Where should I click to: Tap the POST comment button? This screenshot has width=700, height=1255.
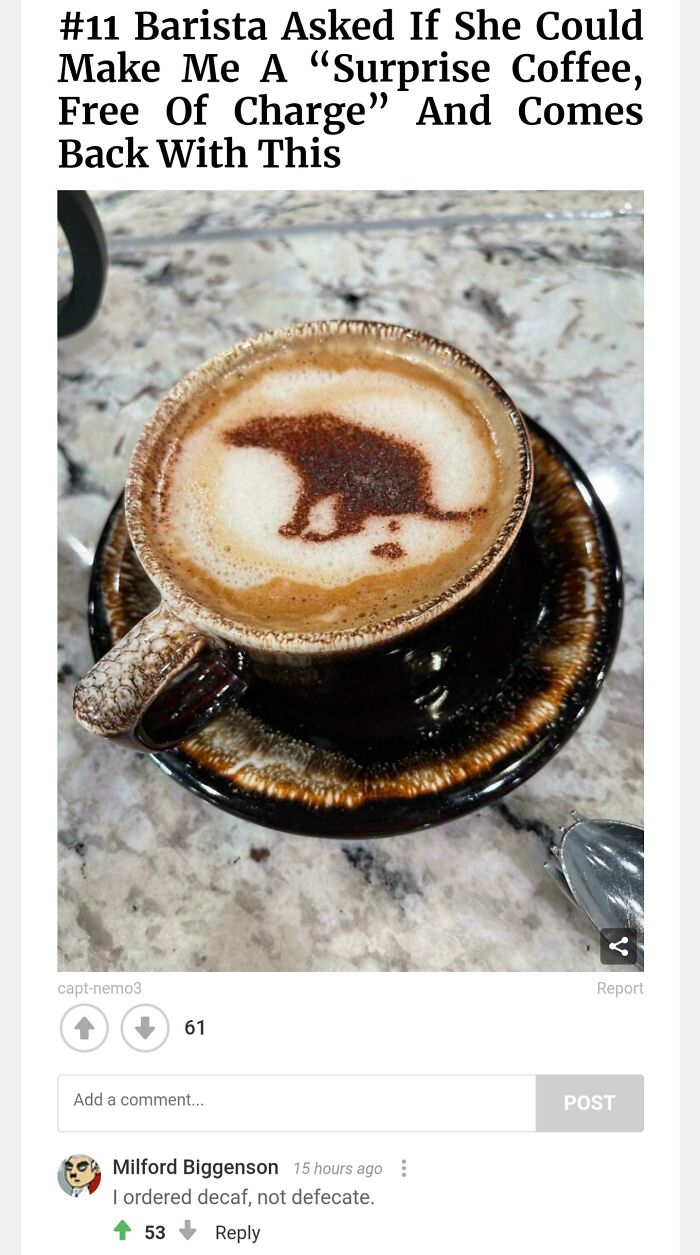click(x=589, y=1103)
